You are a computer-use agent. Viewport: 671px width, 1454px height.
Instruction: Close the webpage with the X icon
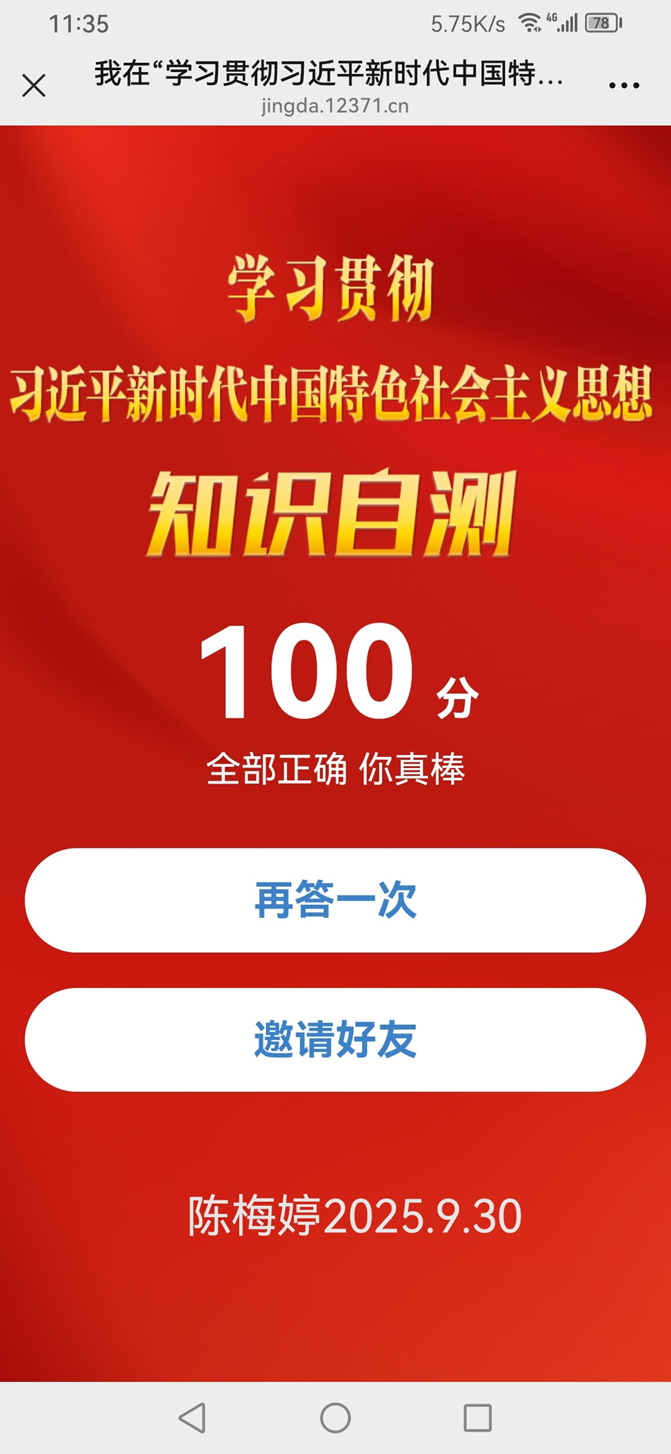(x=34, y=86)
